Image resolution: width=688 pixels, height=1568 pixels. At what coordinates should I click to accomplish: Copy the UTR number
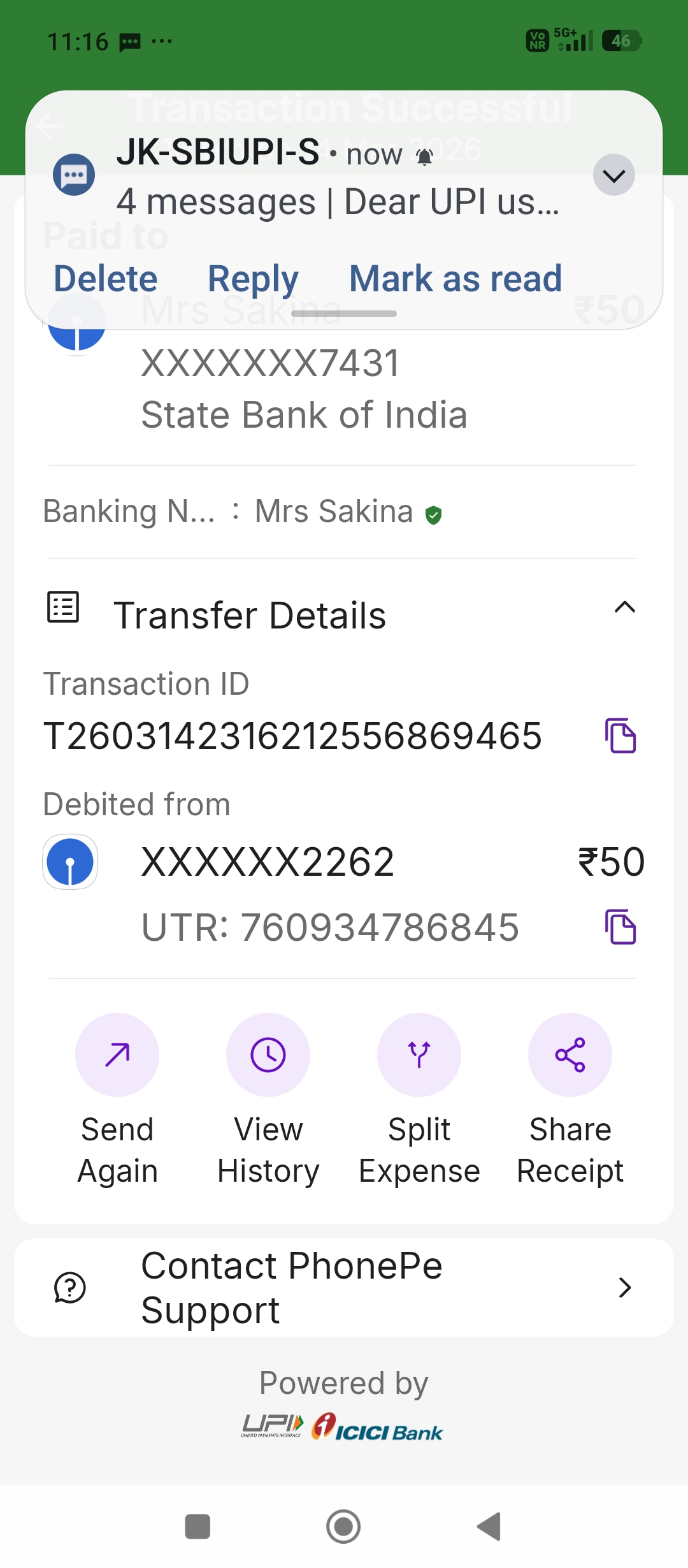pyautogui.click(x=620, y=927)
